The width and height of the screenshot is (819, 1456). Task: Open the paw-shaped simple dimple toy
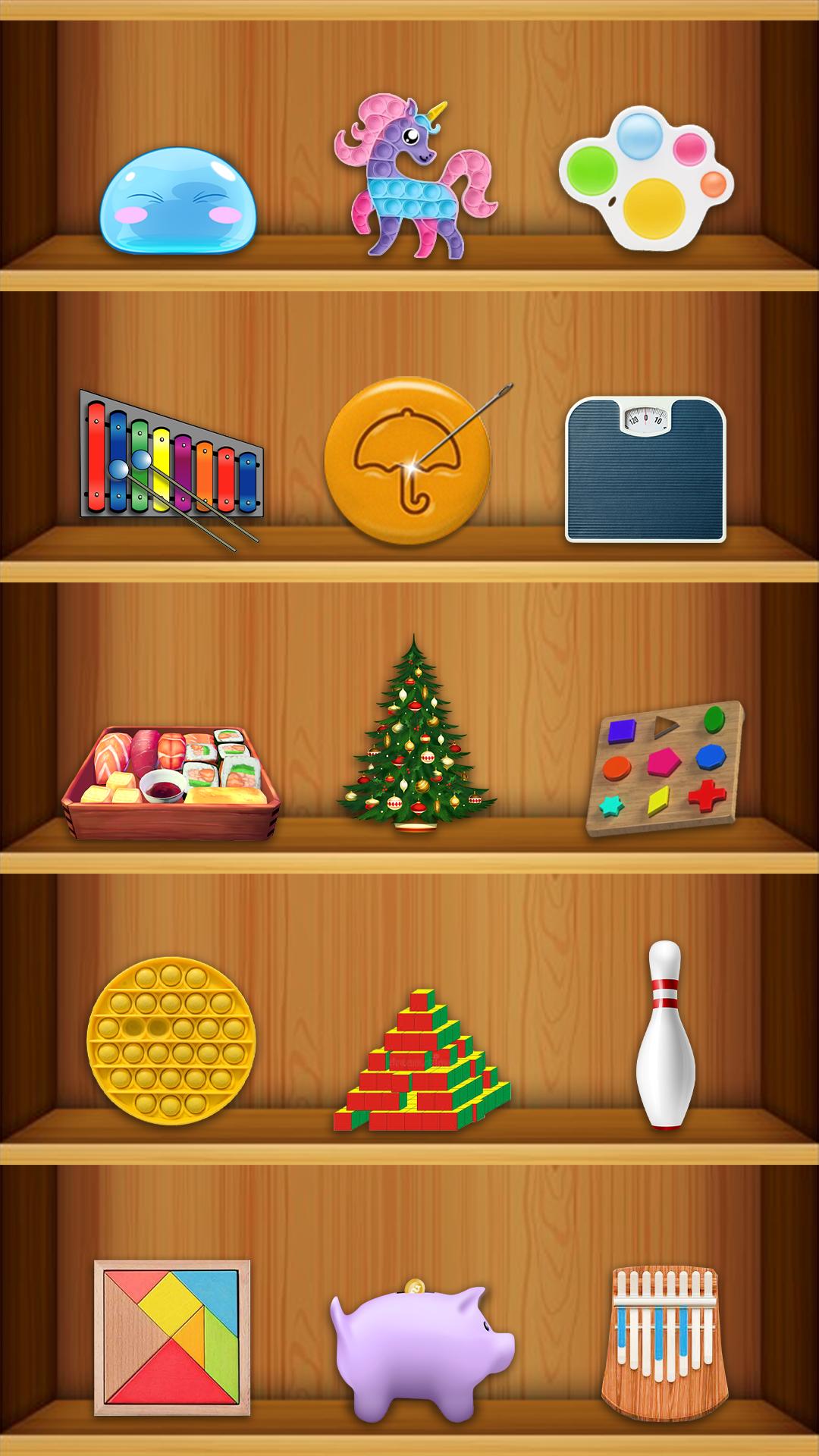point(647,177)
